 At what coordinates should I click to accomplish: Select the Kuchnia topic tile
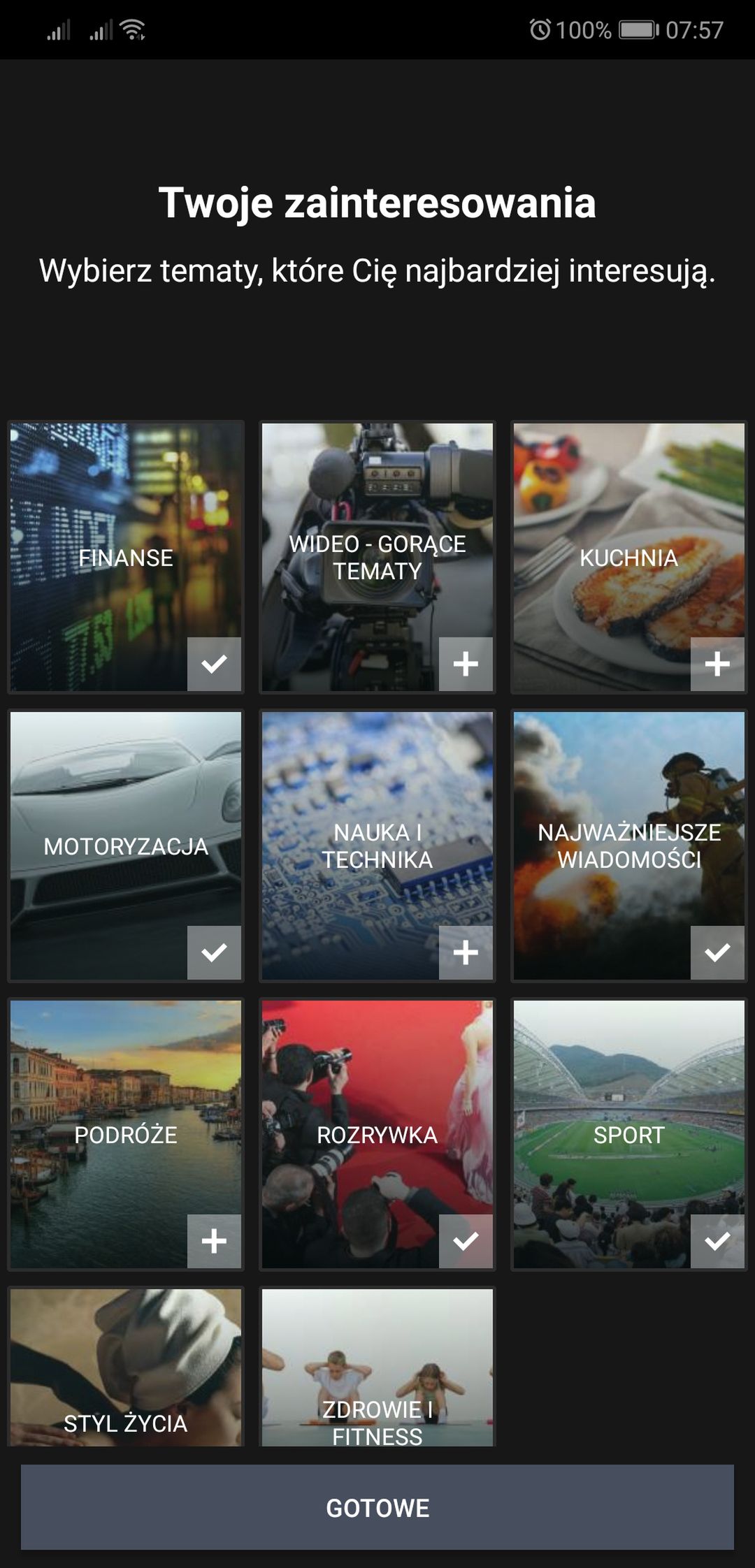point(629,557)
